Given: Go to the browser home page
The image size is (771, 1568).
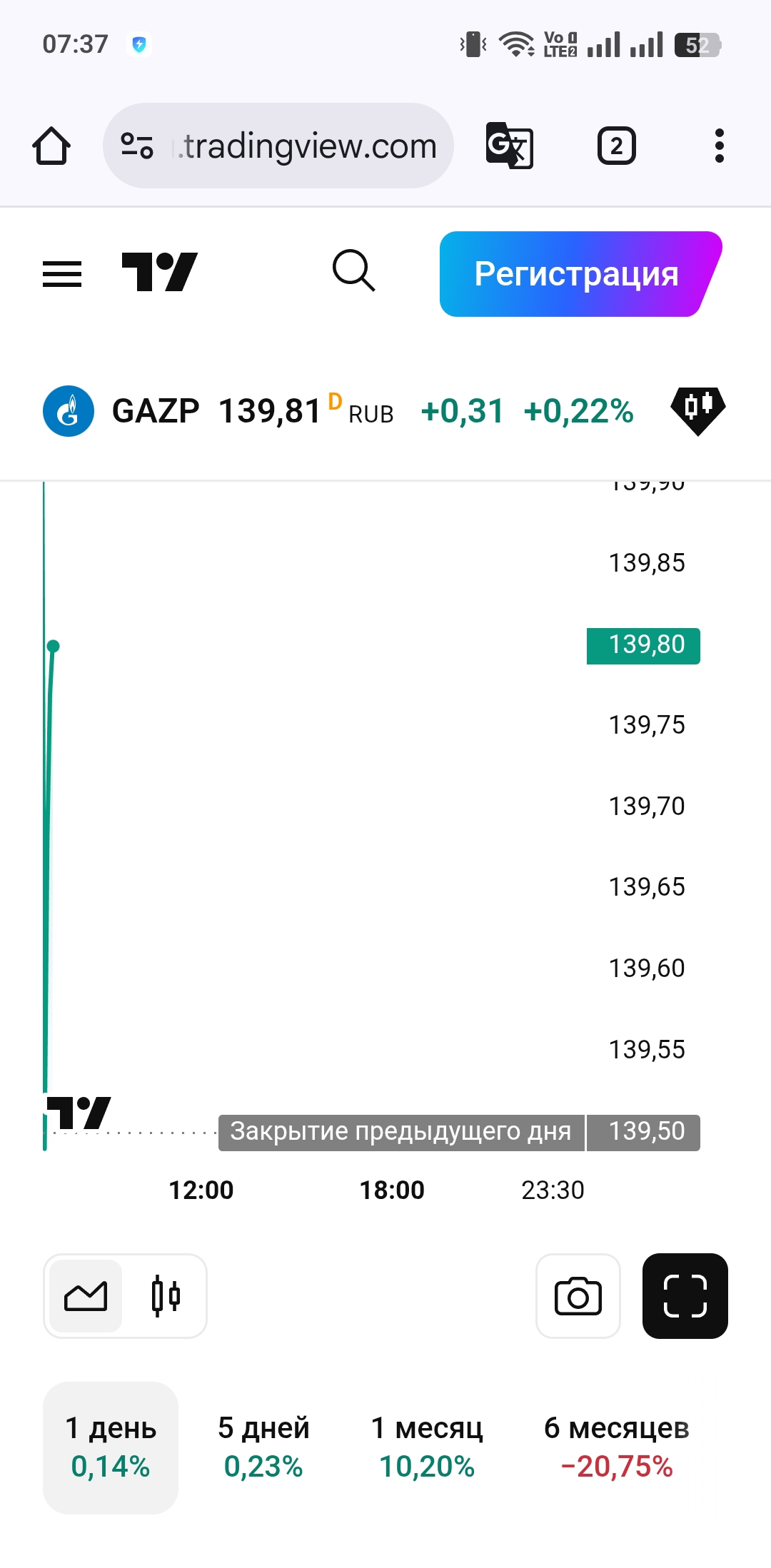Looking at the screenshot, I should point(51,146).
